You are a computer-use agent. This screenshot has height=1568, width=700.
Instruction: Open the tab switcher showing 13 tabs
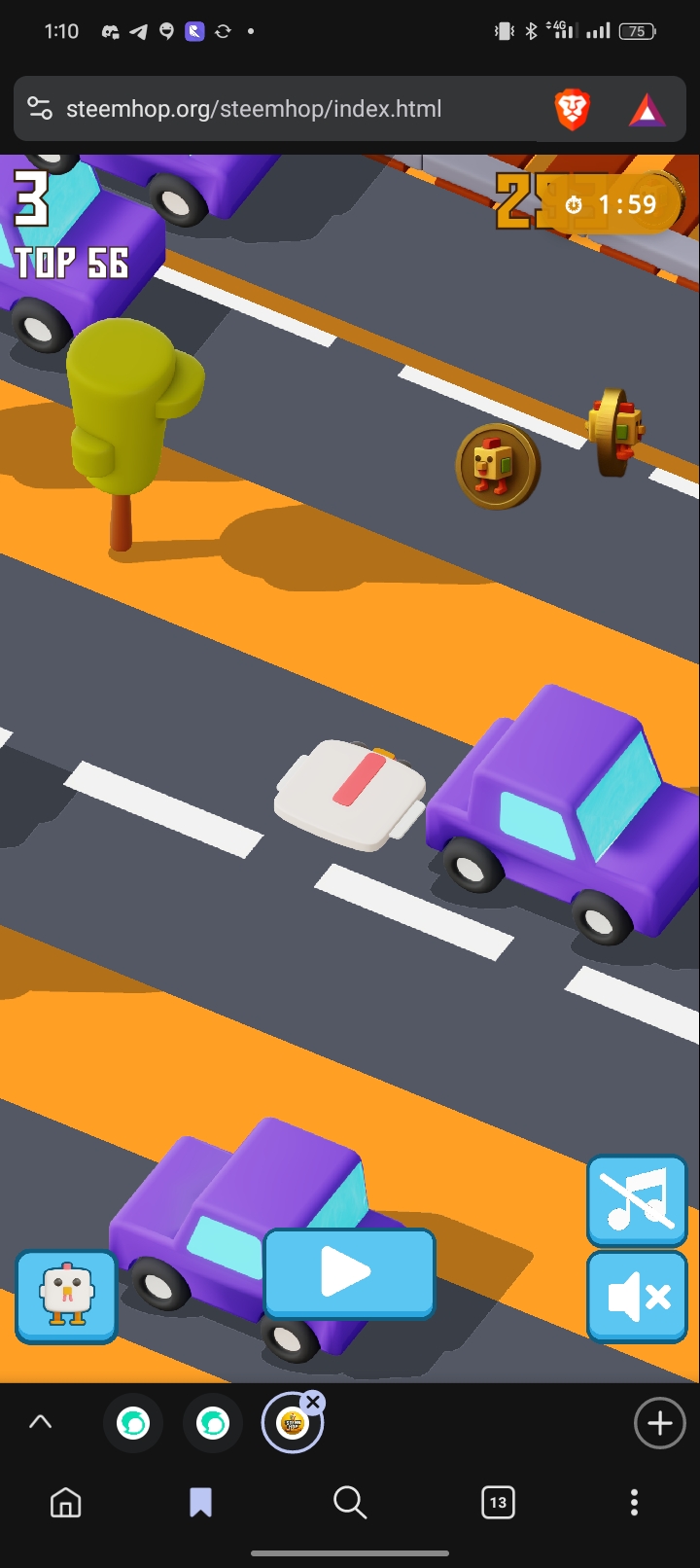[498, 1503]
